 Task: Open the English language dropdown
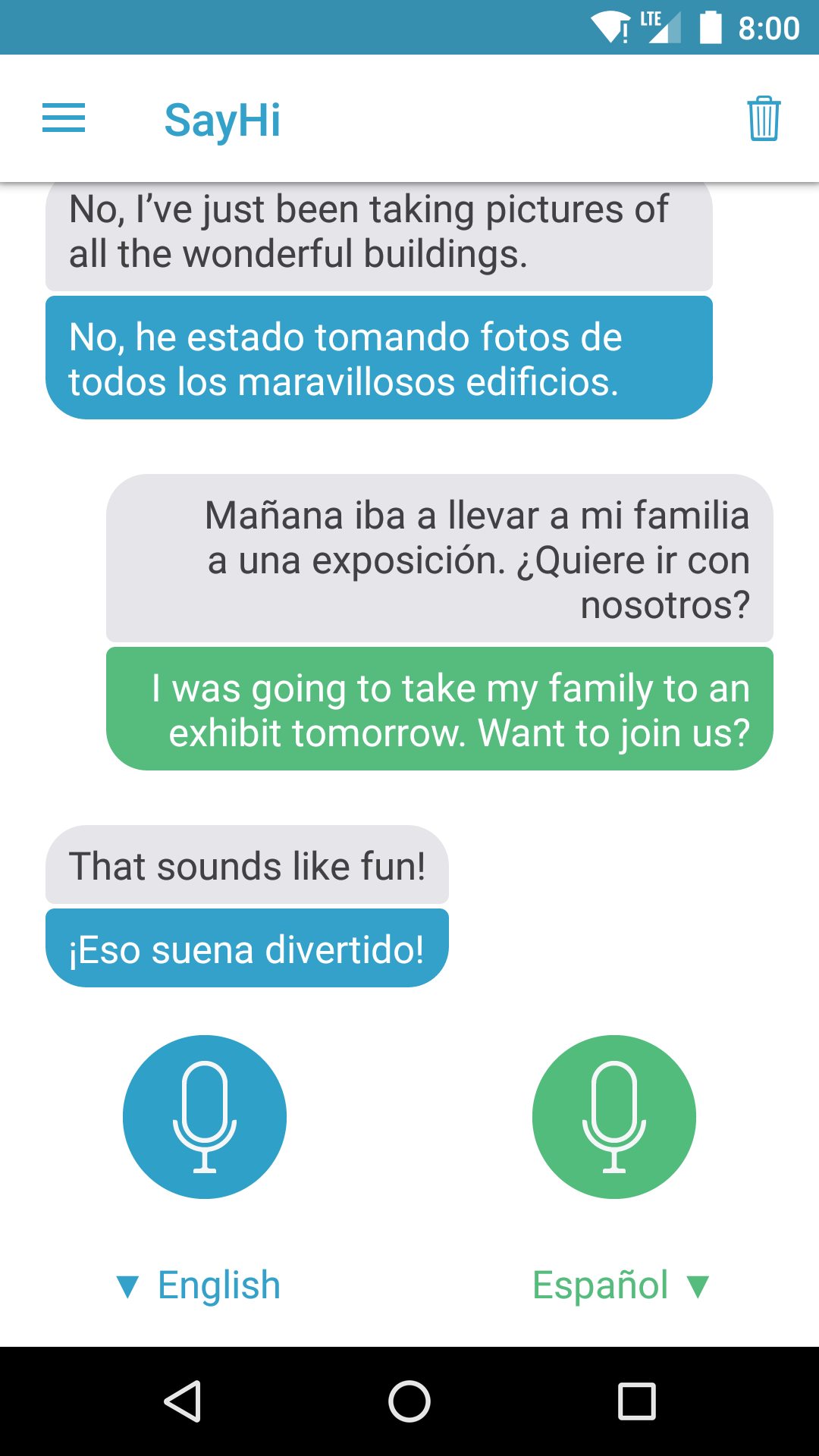[199, 1285]
